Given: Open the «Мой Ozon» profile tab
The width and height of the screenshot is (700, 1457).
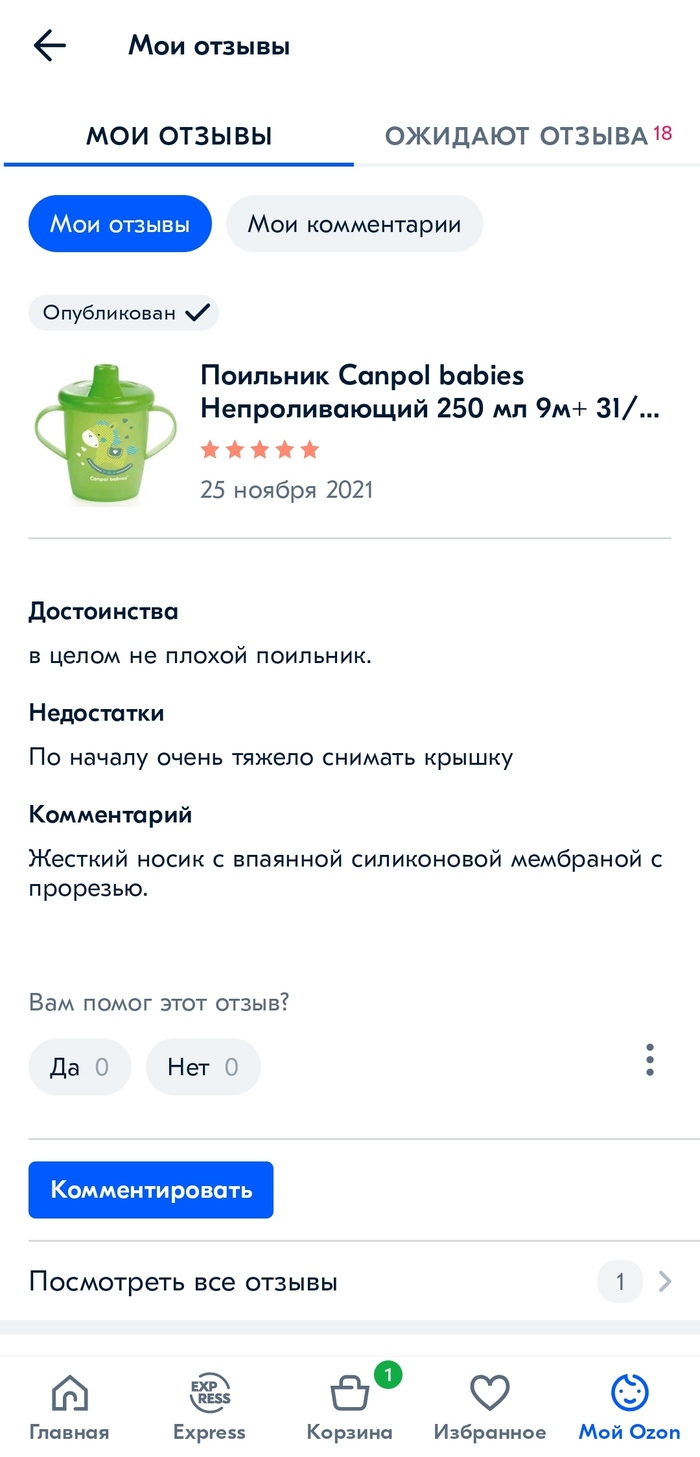Looking at the screenshot, I should pyautogui.click(x=629, y=1407).
